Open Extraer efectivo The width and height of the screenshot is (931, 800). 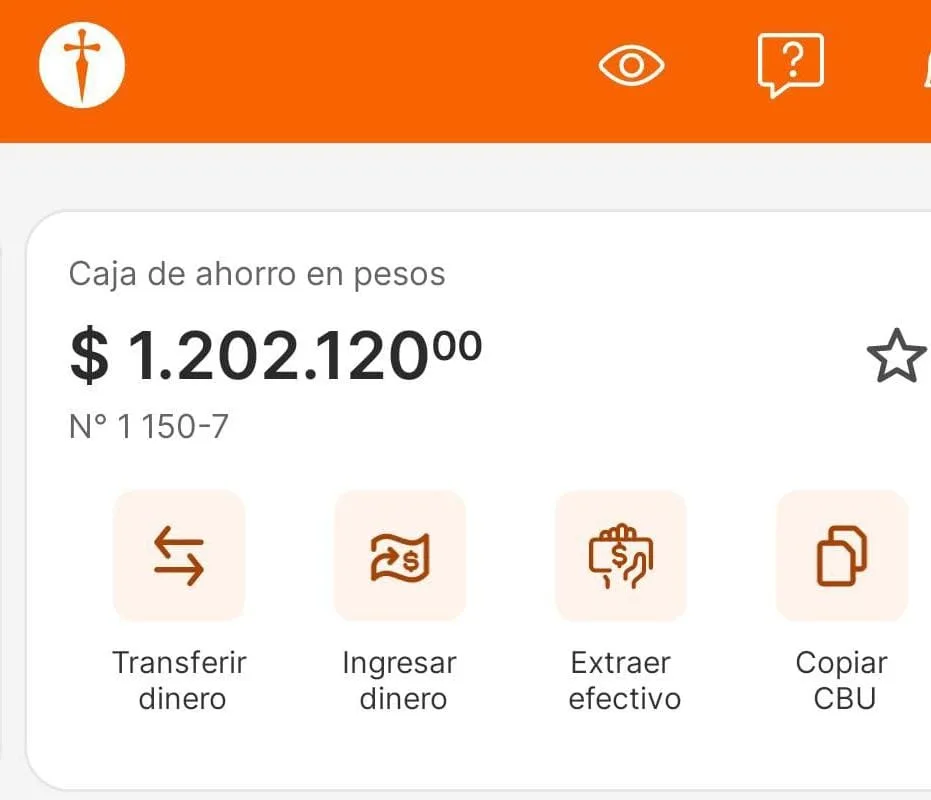pyautogui.click(x=621, y=556)
